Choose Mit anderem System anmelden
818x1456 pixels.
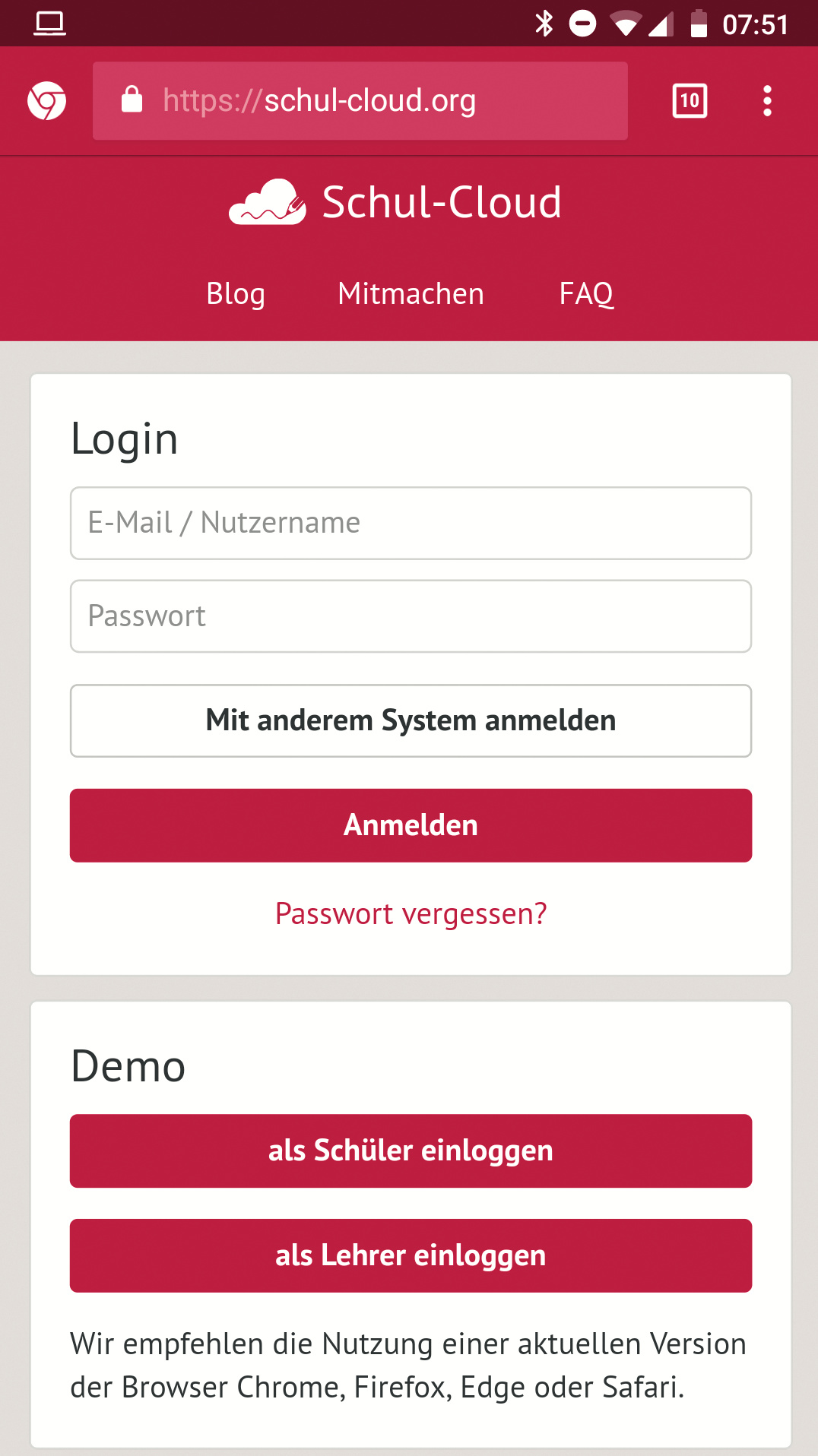click(x=411, y=720)
